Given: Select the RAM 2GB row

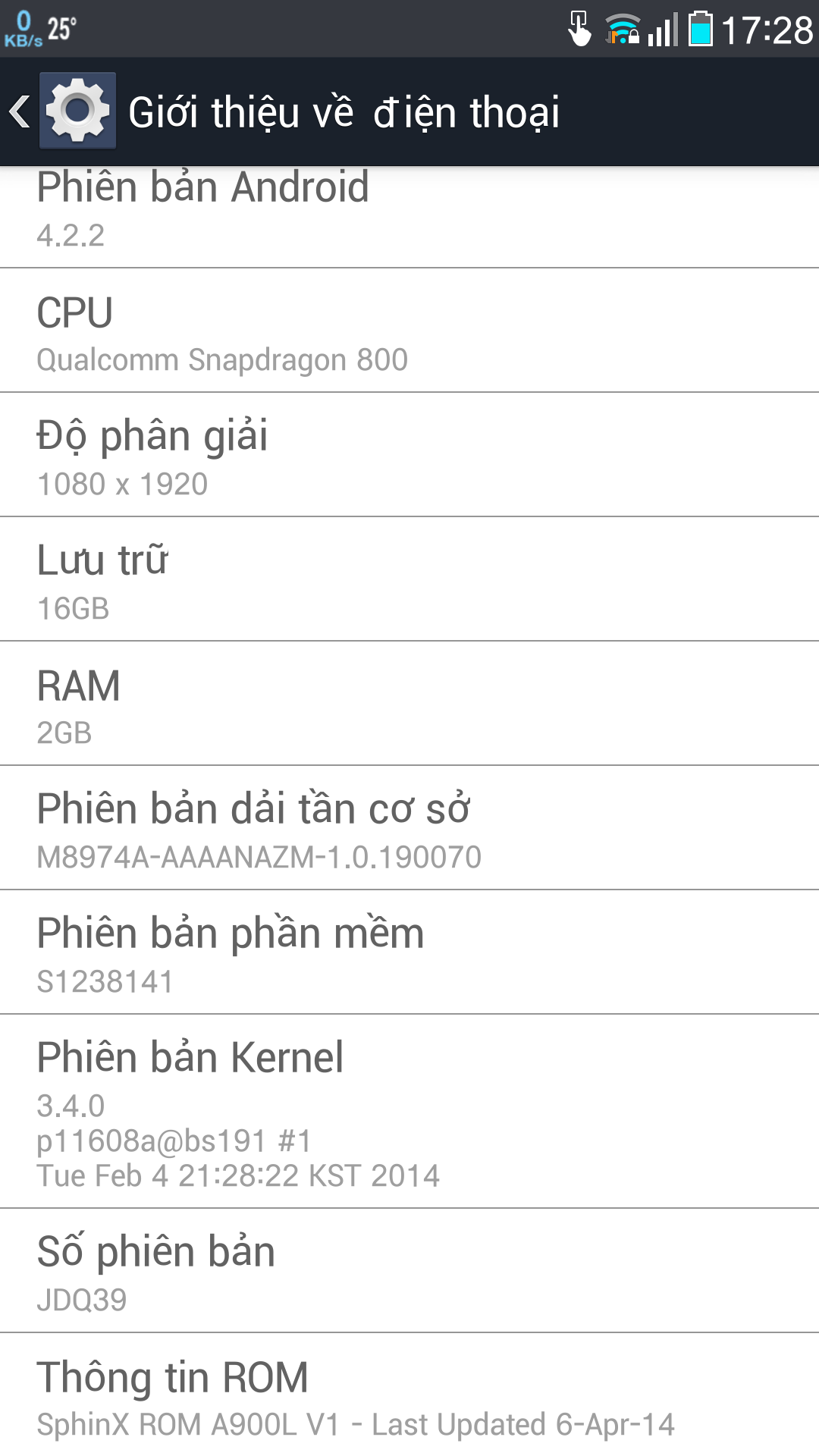Looking at the screenshot, I should click(x=409, y=704).
